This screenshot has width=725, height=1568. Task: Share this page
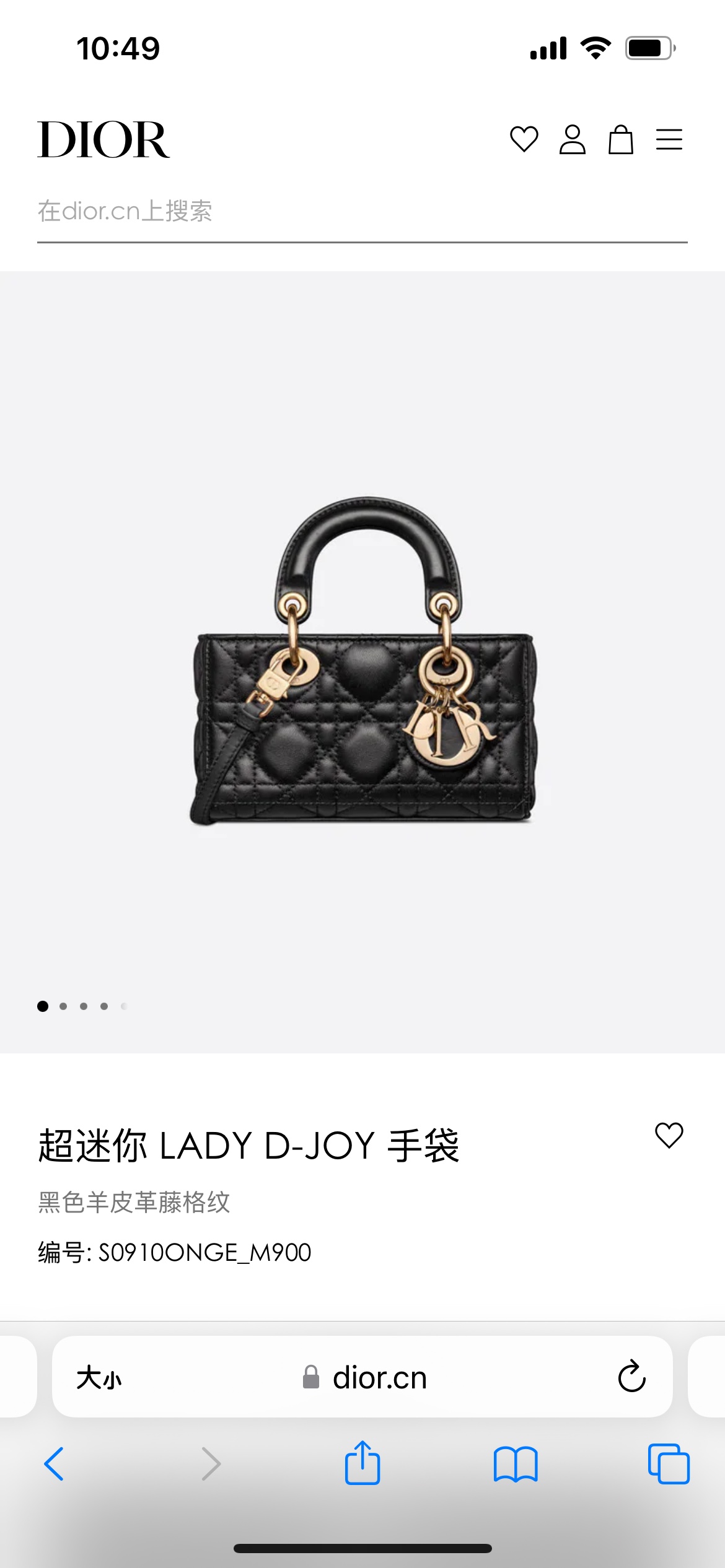tap(362, 1463)
